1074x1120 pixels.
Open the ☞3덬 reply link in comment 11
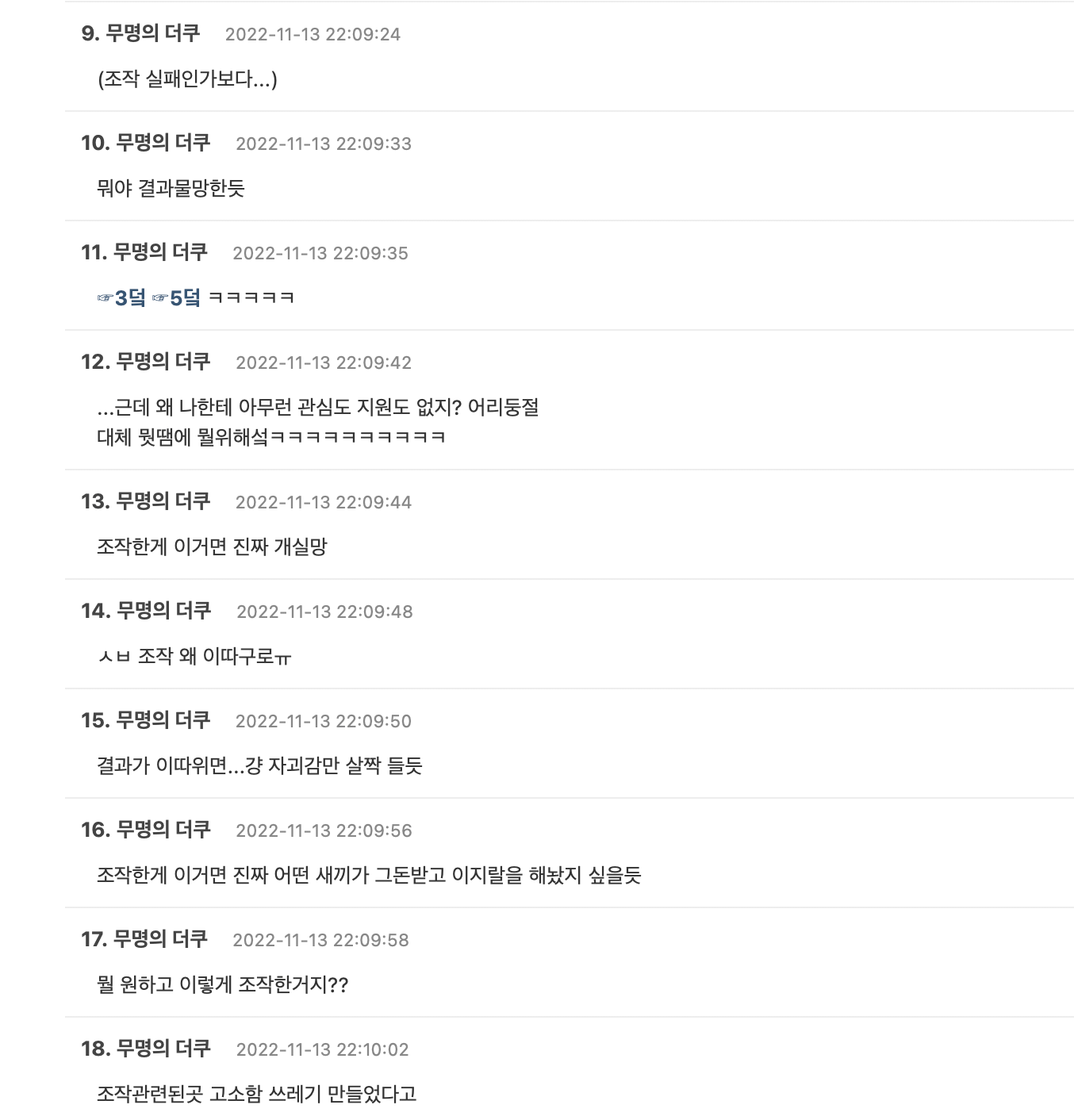click(x=121, y=298)
